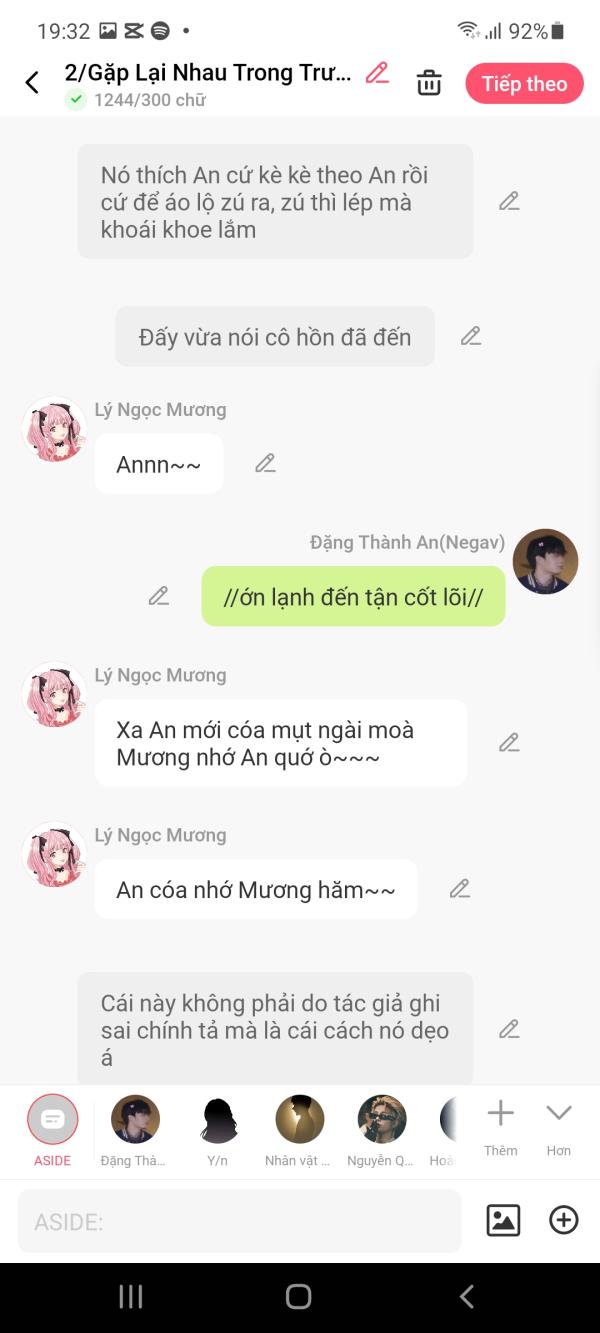Edit the message "Đấy vừa nói cô hồn đã đến"
The width and height of the screenshot is (600, 1333).
click(471, 337)
